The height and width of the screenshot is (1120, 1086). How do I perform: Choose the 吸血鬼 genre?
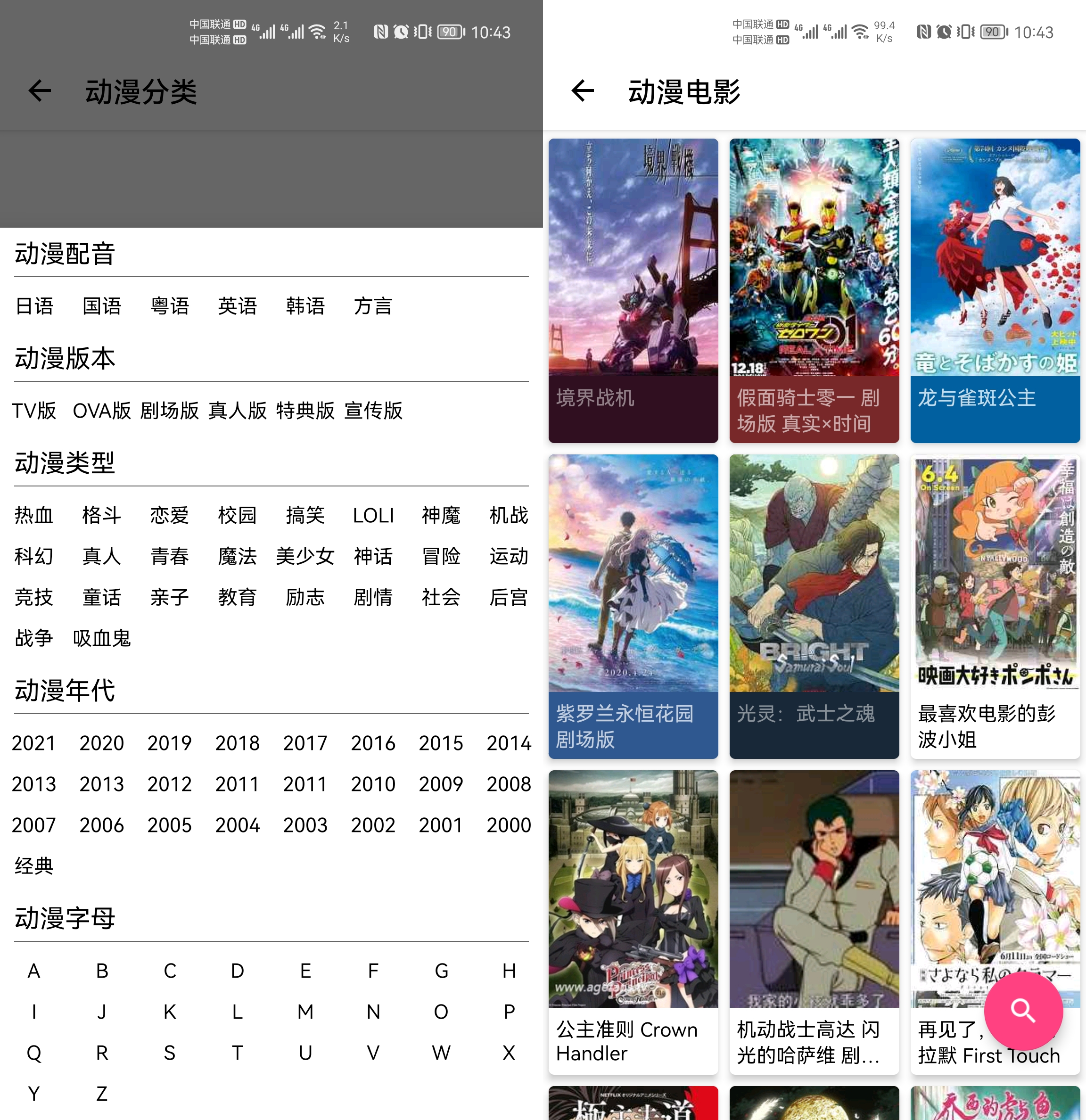coord(102,638)
